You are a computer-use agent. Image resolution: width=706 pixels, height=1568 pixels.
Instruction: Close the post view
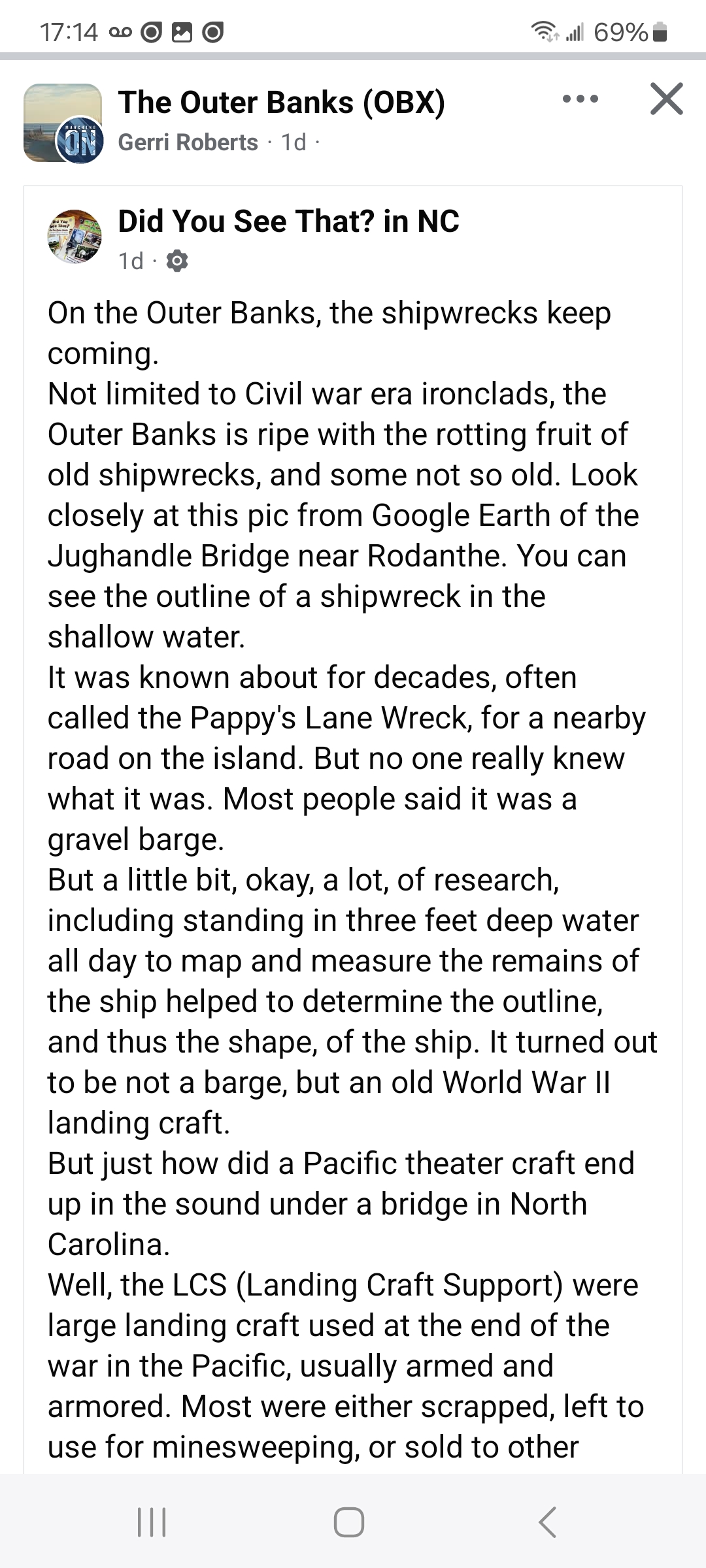tap(666, 99)
